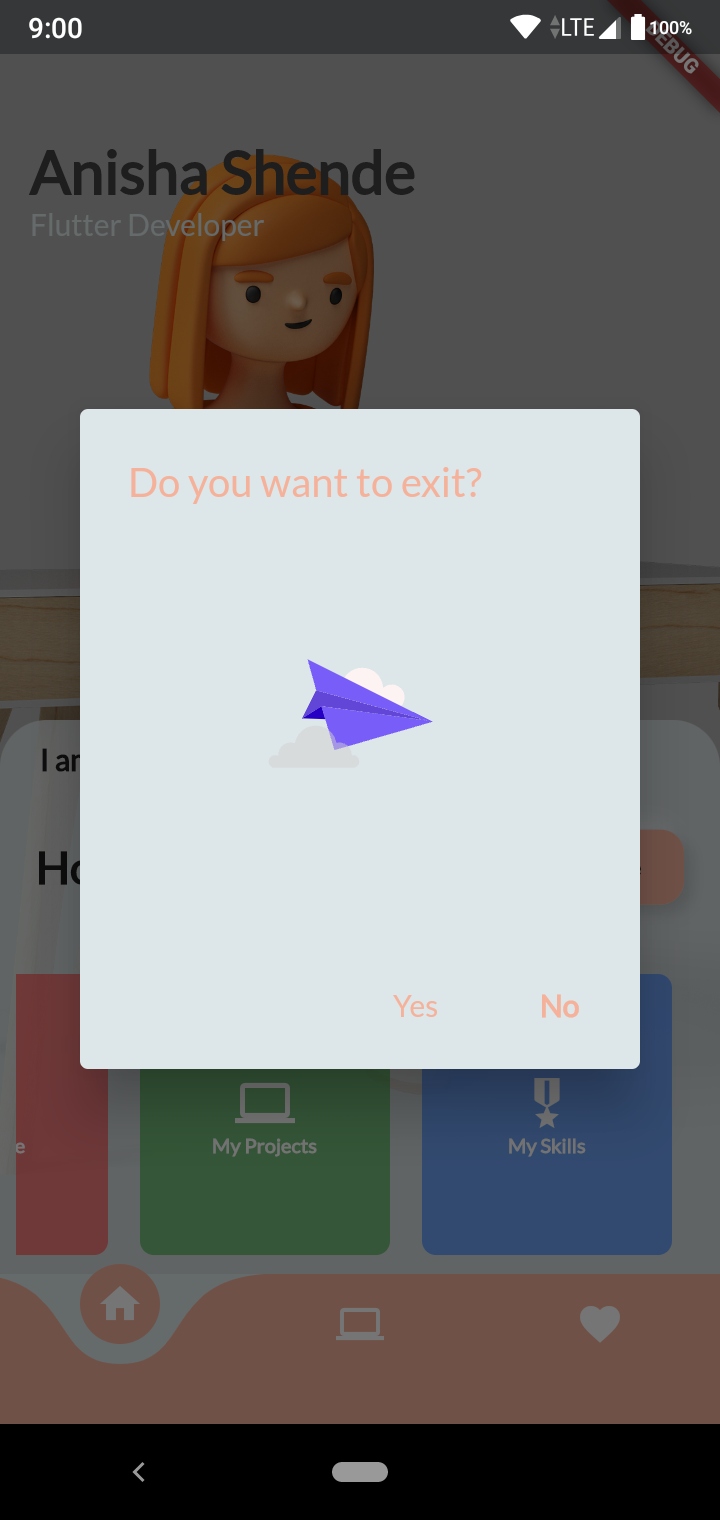Click the laptop icon on My Projects card
This screenshot has width=720, height=1520.
pos(264,1103)
